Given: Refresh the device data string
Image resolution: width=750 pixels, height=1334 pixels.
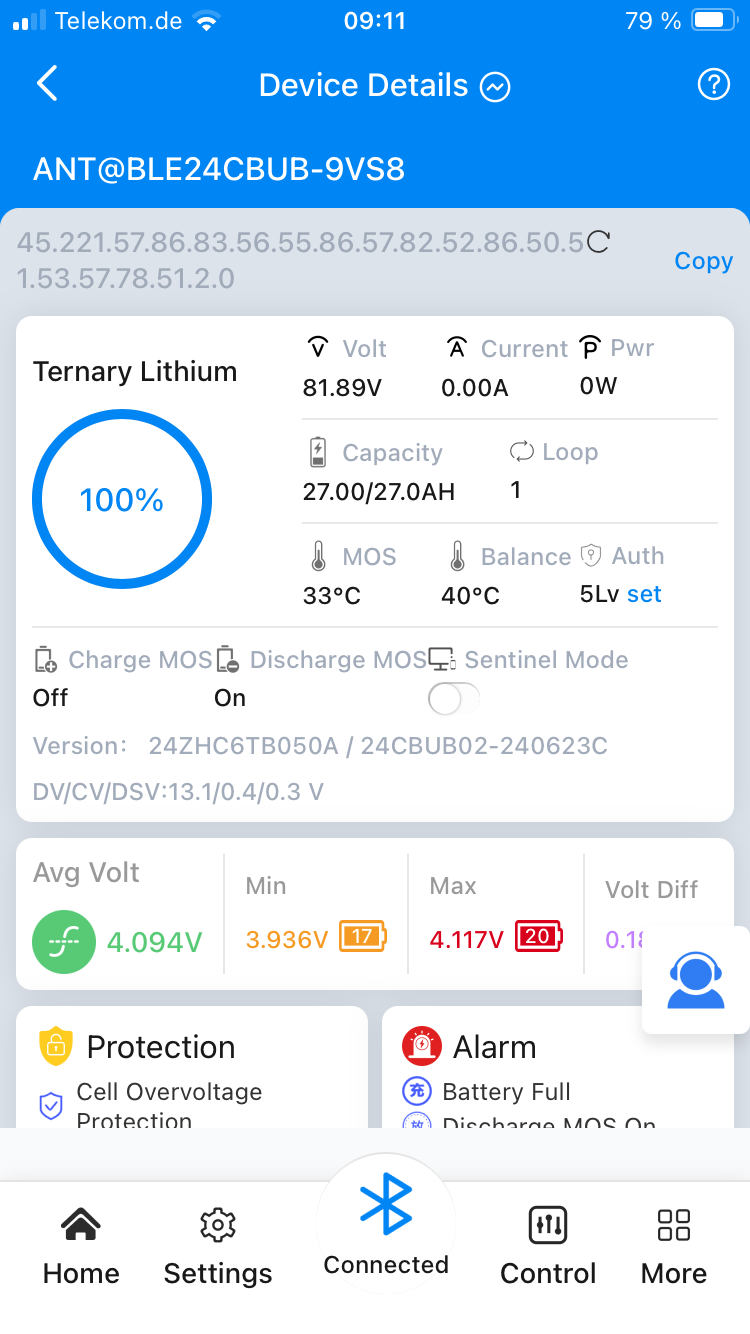Looking at the screenshot, I should tap(598, 242).
